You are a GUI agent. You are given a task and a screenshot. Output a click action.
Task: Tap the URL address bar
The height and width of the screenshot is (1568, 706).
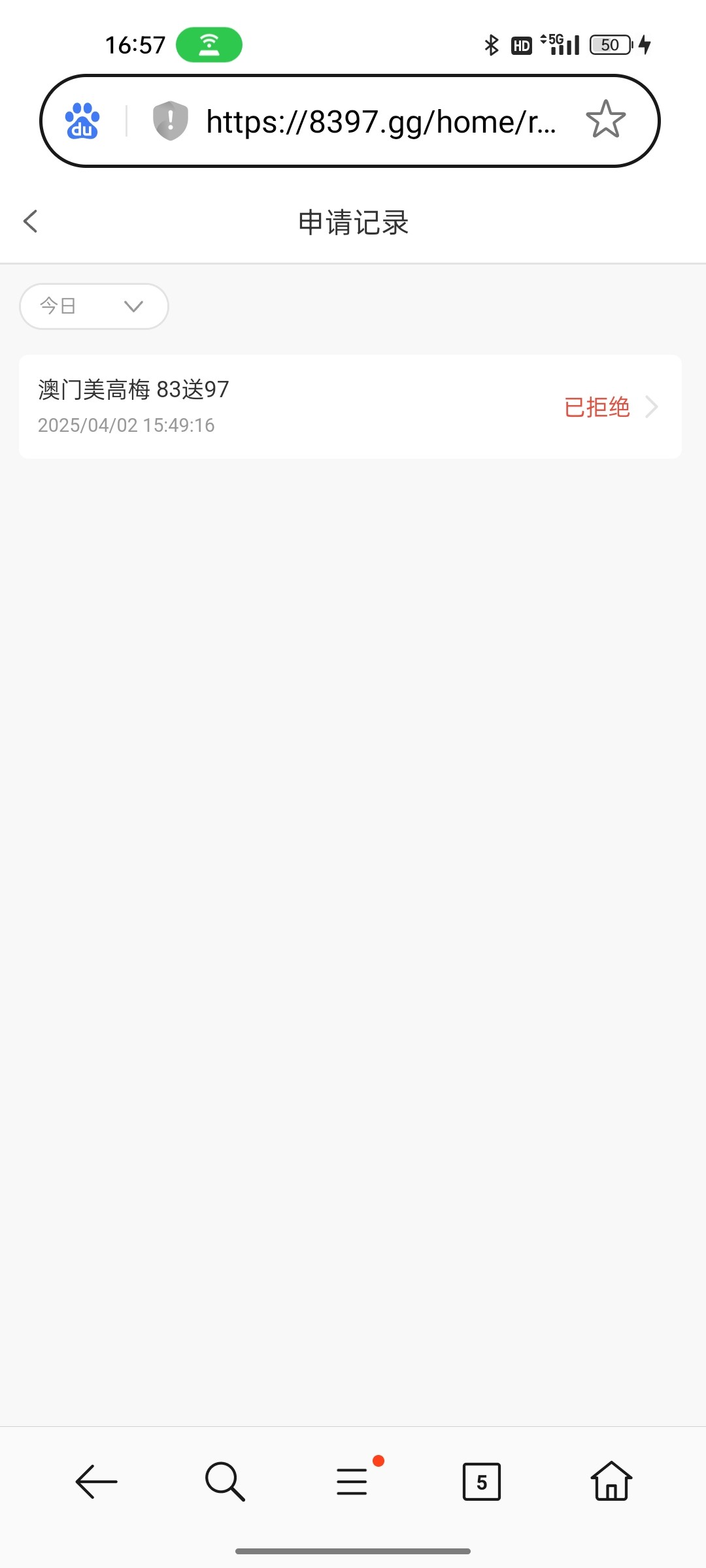pyautogui.click(x=380, y=122)
